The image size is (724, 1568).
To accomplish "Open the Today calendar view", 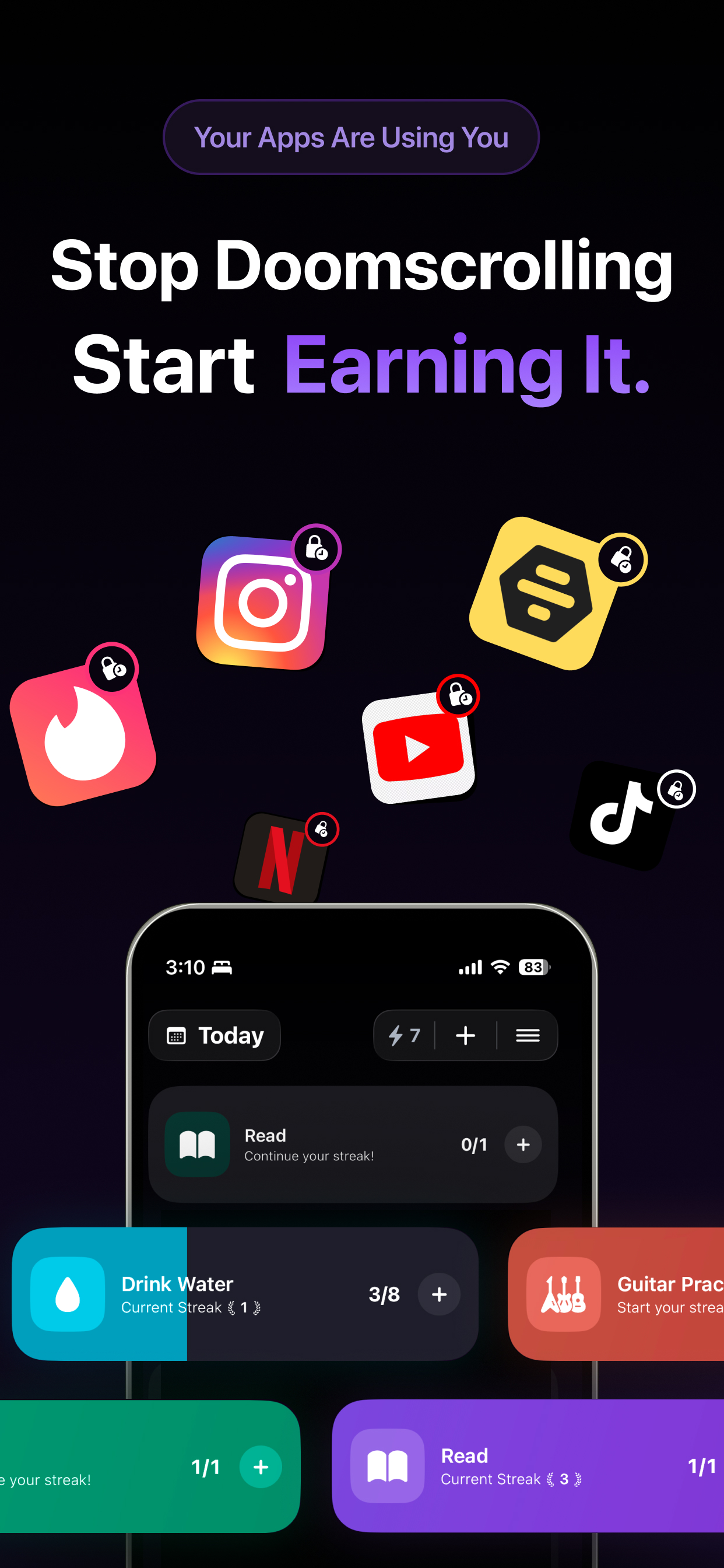I will (214, 1035).
